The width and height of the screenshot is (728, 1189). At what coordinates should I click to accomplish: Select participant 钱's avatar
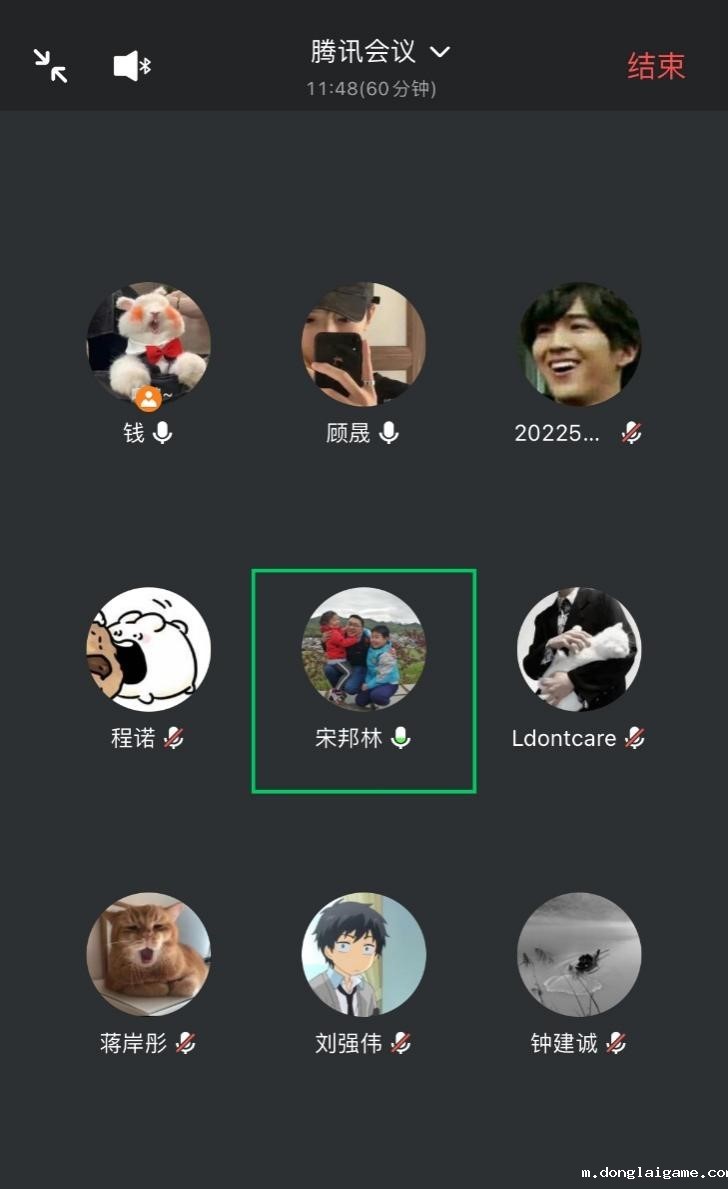point(148,344)
